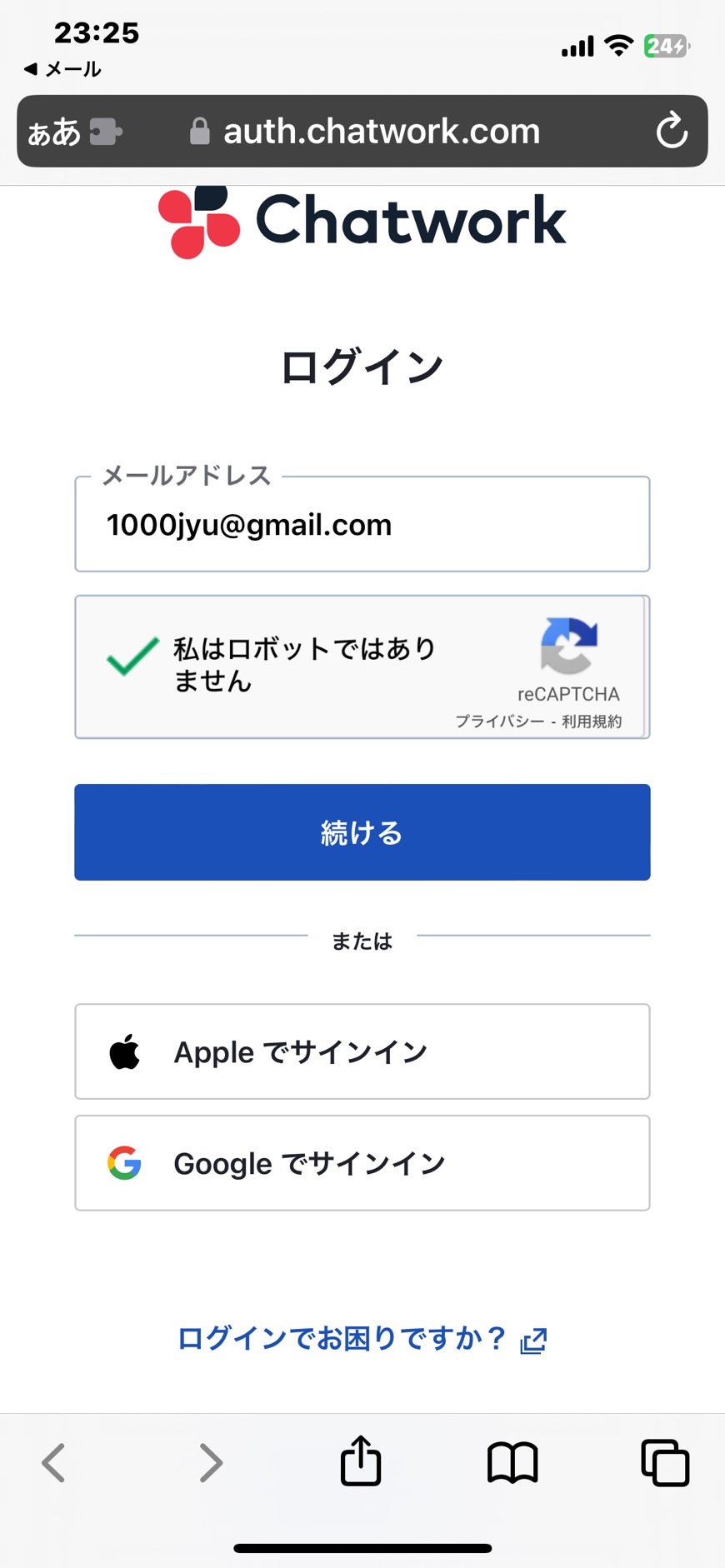
Task: Open Safari bookmarks
Action: 512,1463
